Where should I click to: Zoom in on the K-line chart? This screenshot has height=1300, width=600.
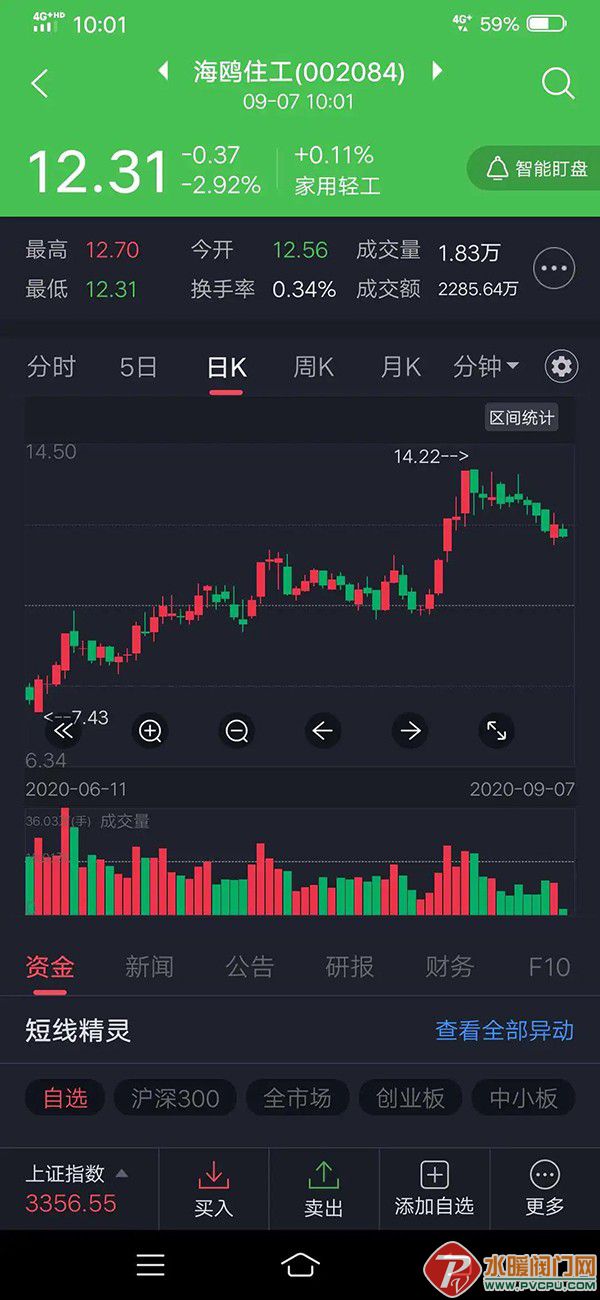pyautogui.click(x=150, y=731)
